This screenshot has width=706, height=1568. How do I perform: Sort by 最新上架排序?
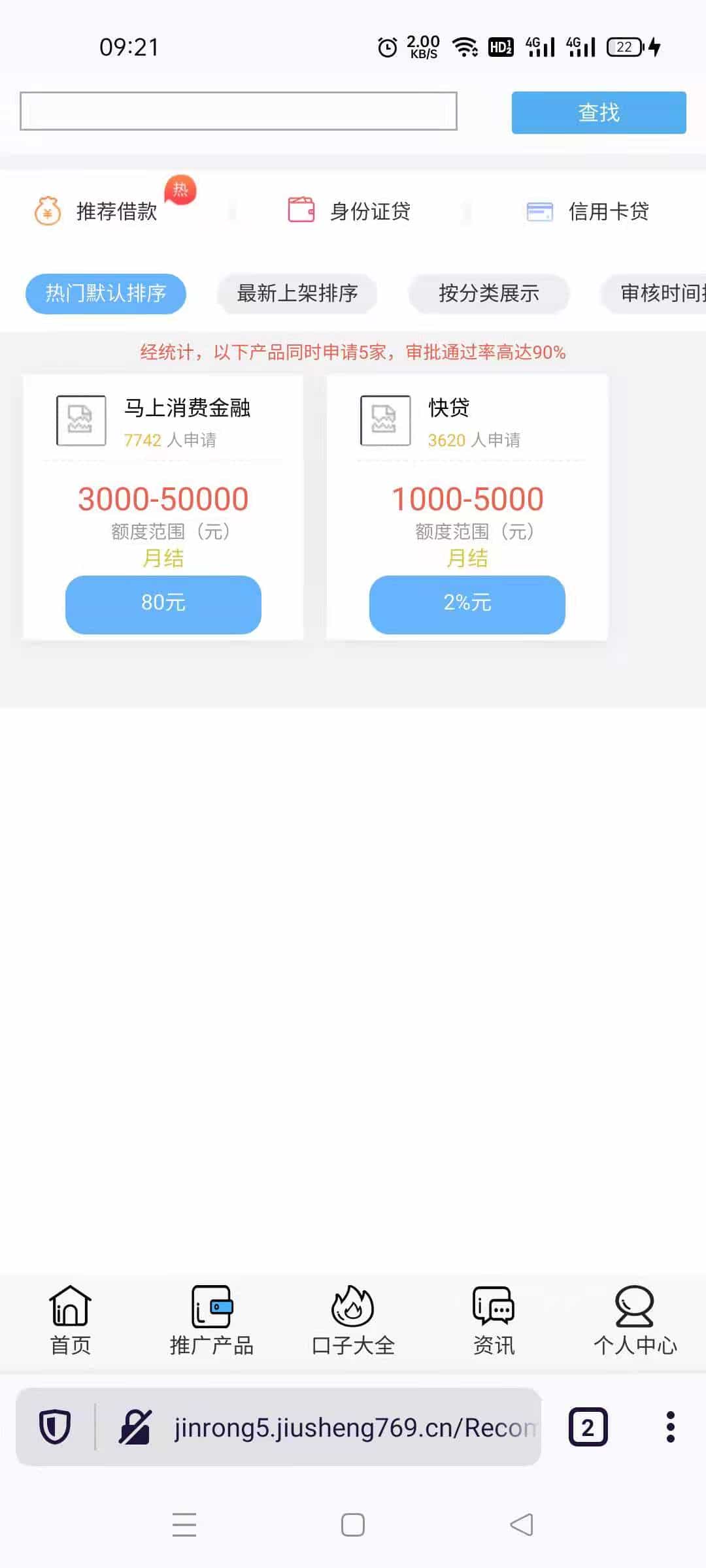(x=297, y=293)
